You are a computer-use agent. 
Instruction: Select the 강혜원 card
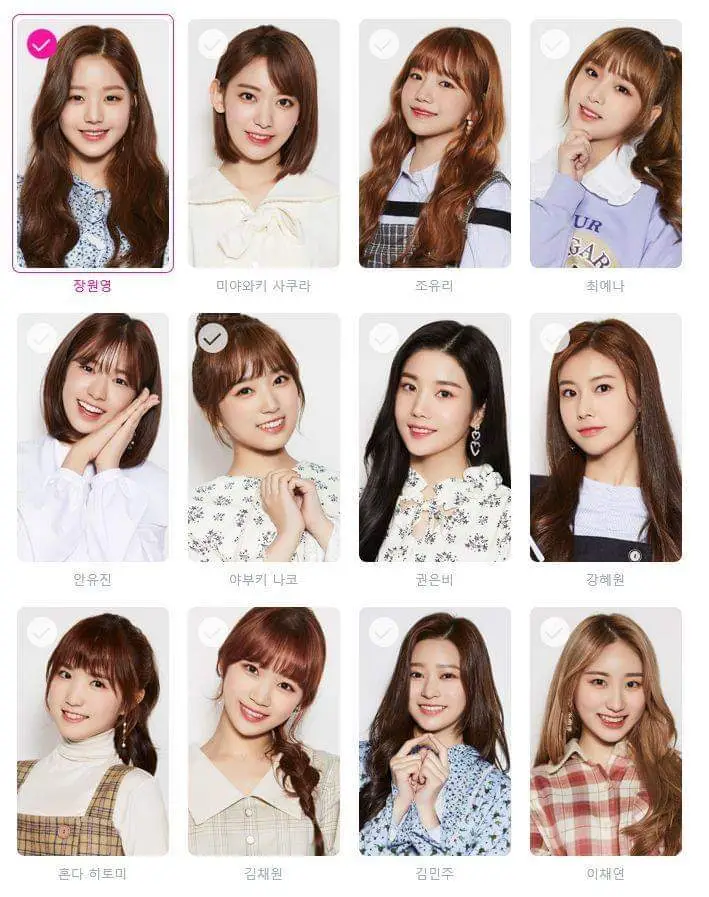point(606,437)
